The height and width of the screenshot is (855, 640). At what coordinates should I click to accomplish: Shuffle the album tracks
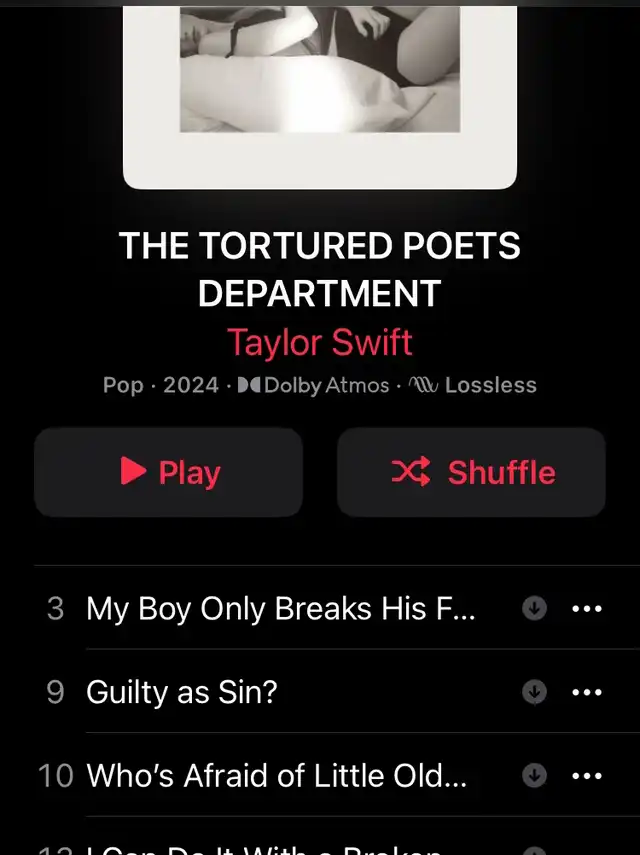[471, 472]
